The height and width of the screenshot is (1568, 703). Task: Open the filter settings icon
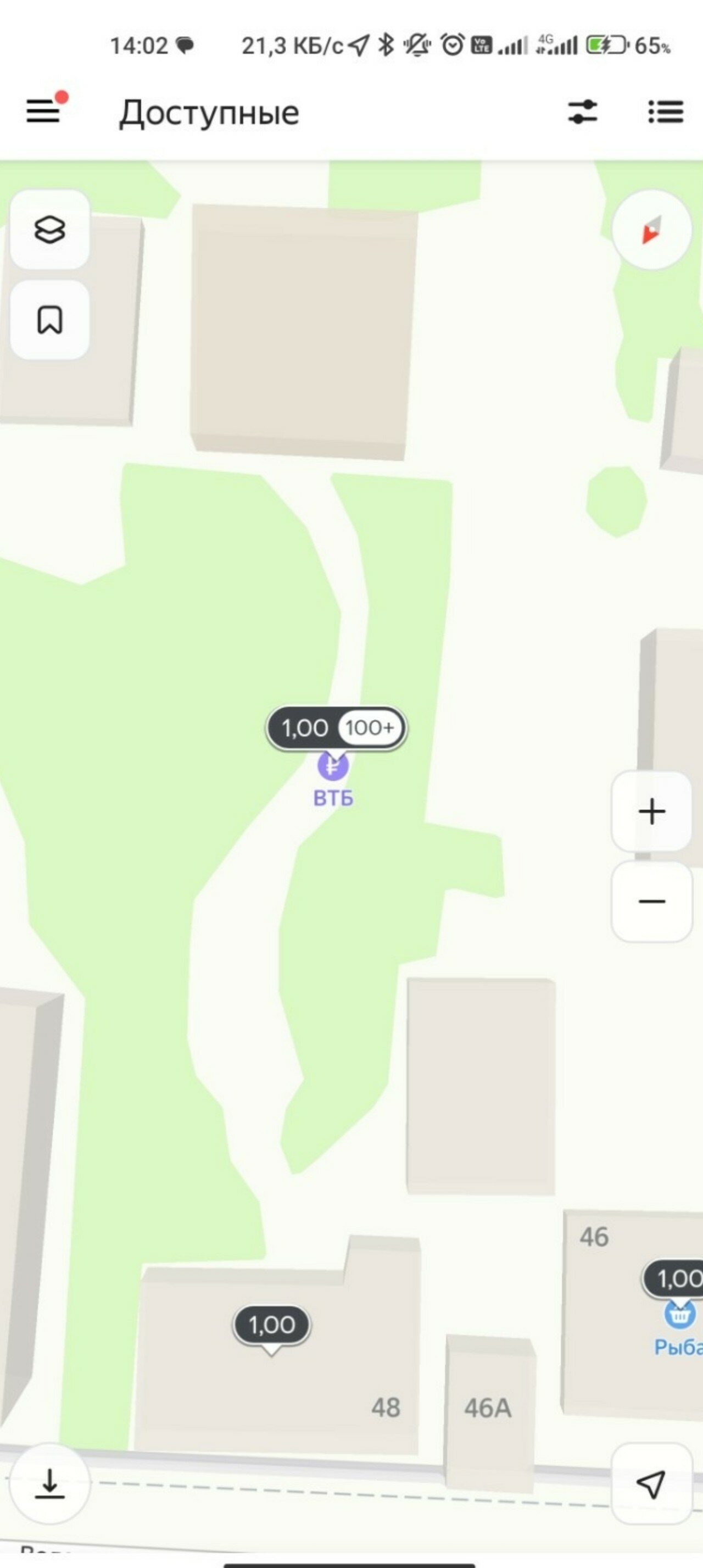583,112
